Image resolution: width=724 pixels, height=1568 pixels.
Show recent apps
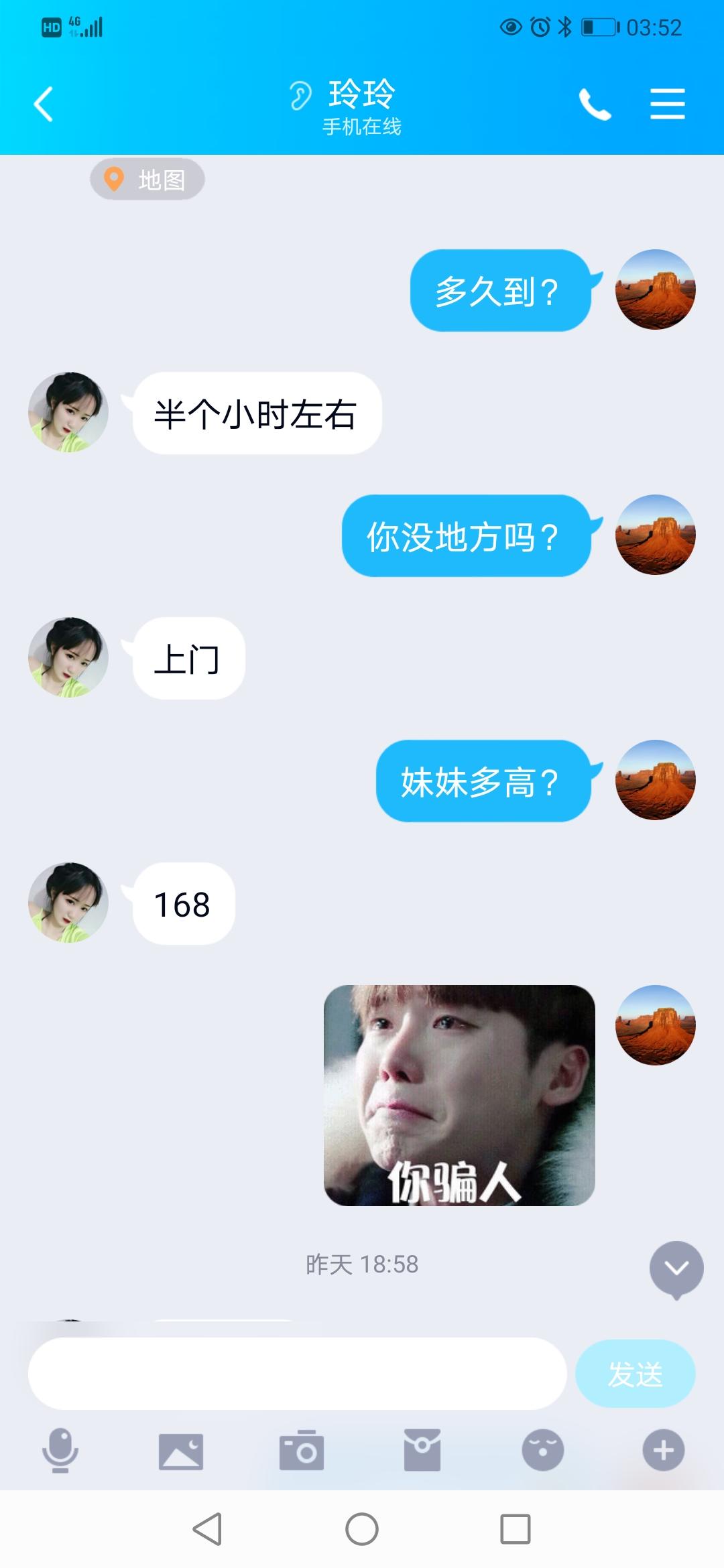point(516,1529)
